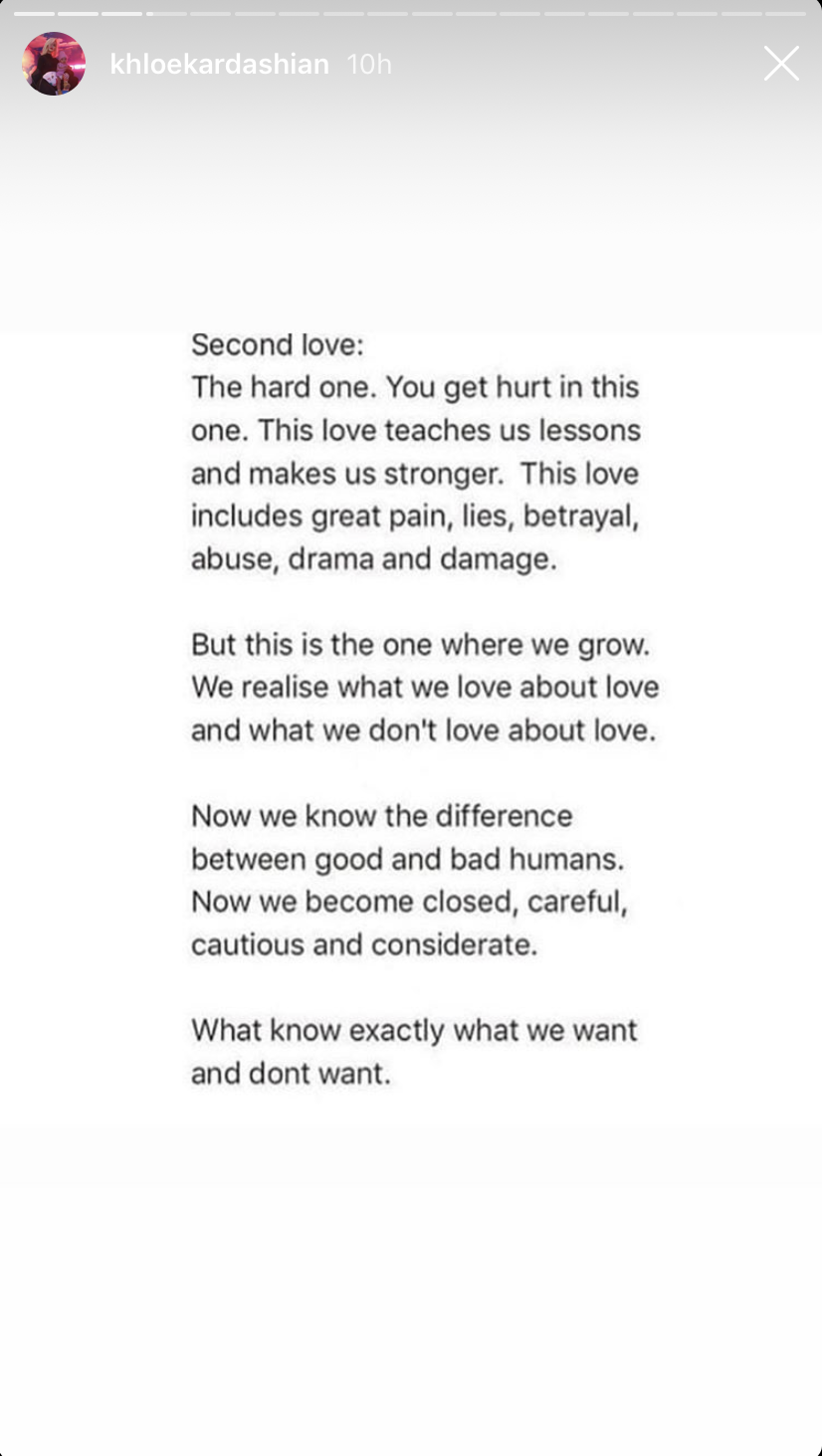This screenshot has height=1456, width=822.
Task: Close the story viewer
Action: pos(781,64)
